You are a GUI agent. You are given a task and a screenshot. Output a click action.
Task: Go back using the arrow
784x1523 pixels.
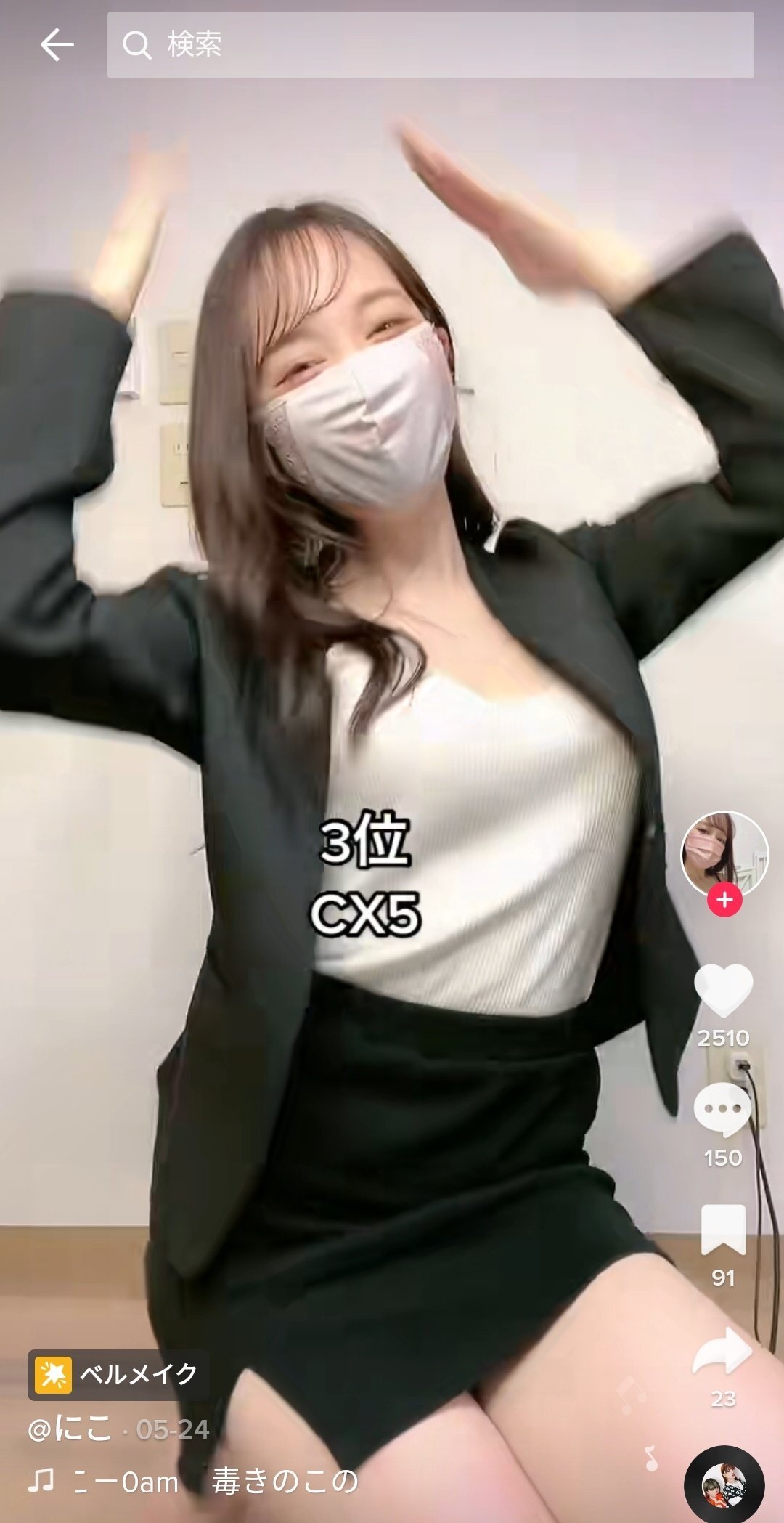tap(57, 45)
